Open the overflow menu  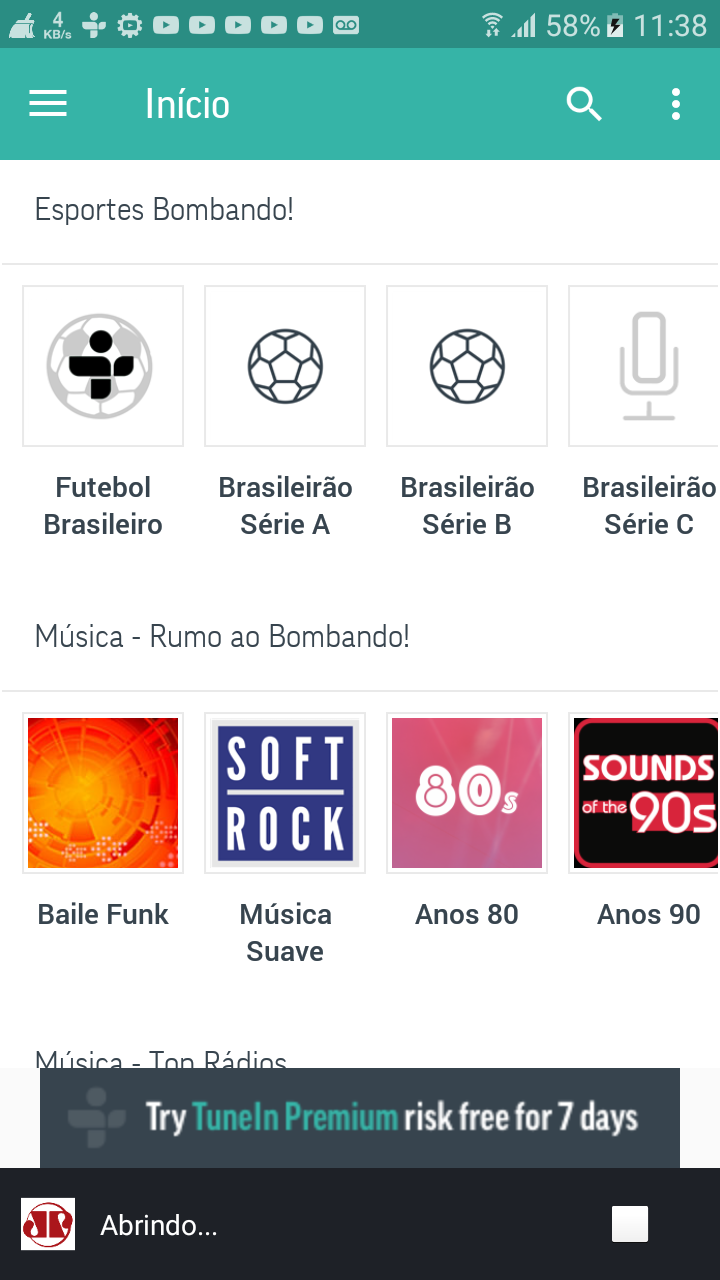[676, 104]
